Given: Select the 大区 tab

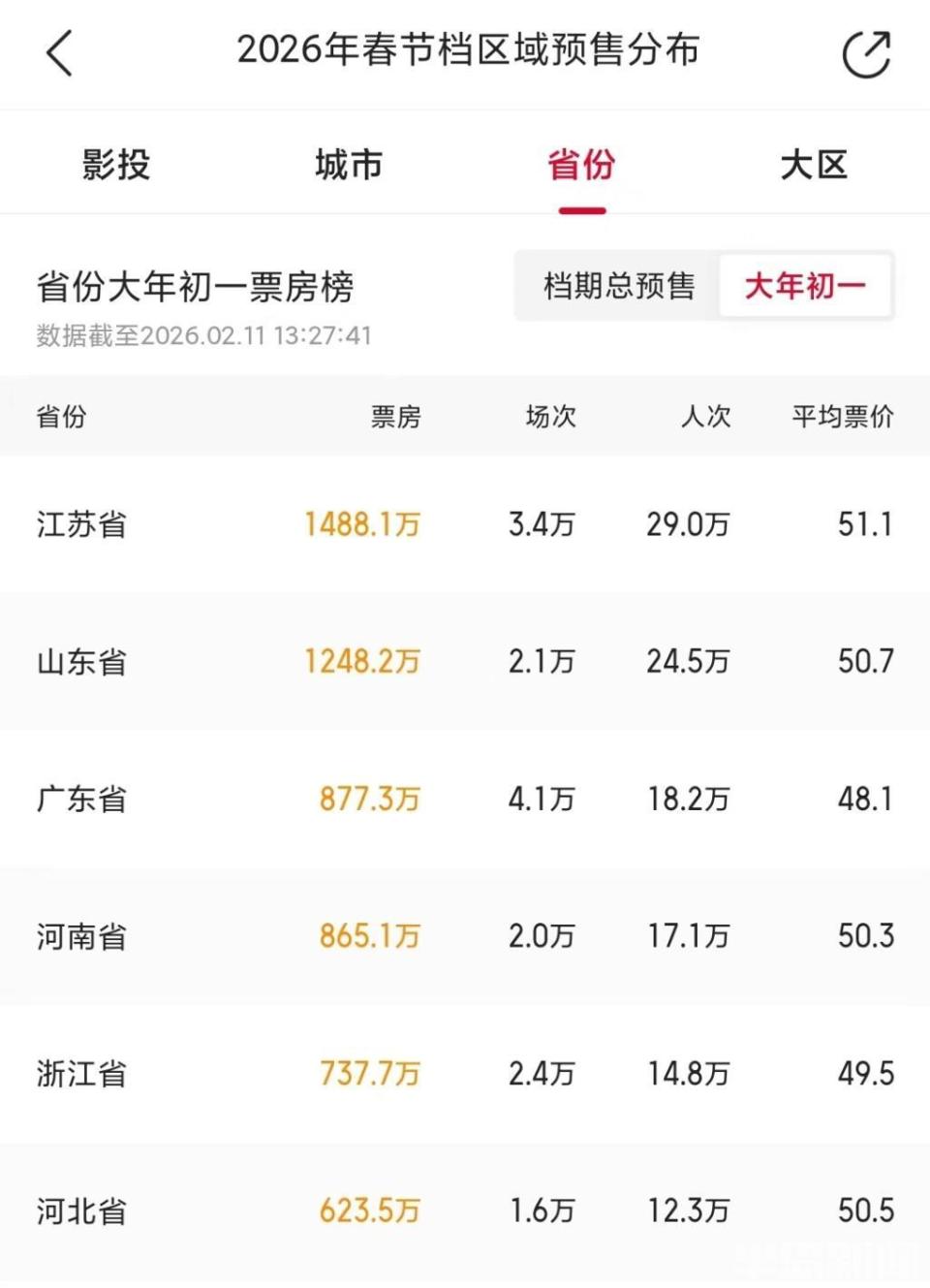Looking at the screenshot, I should [815, 166].
